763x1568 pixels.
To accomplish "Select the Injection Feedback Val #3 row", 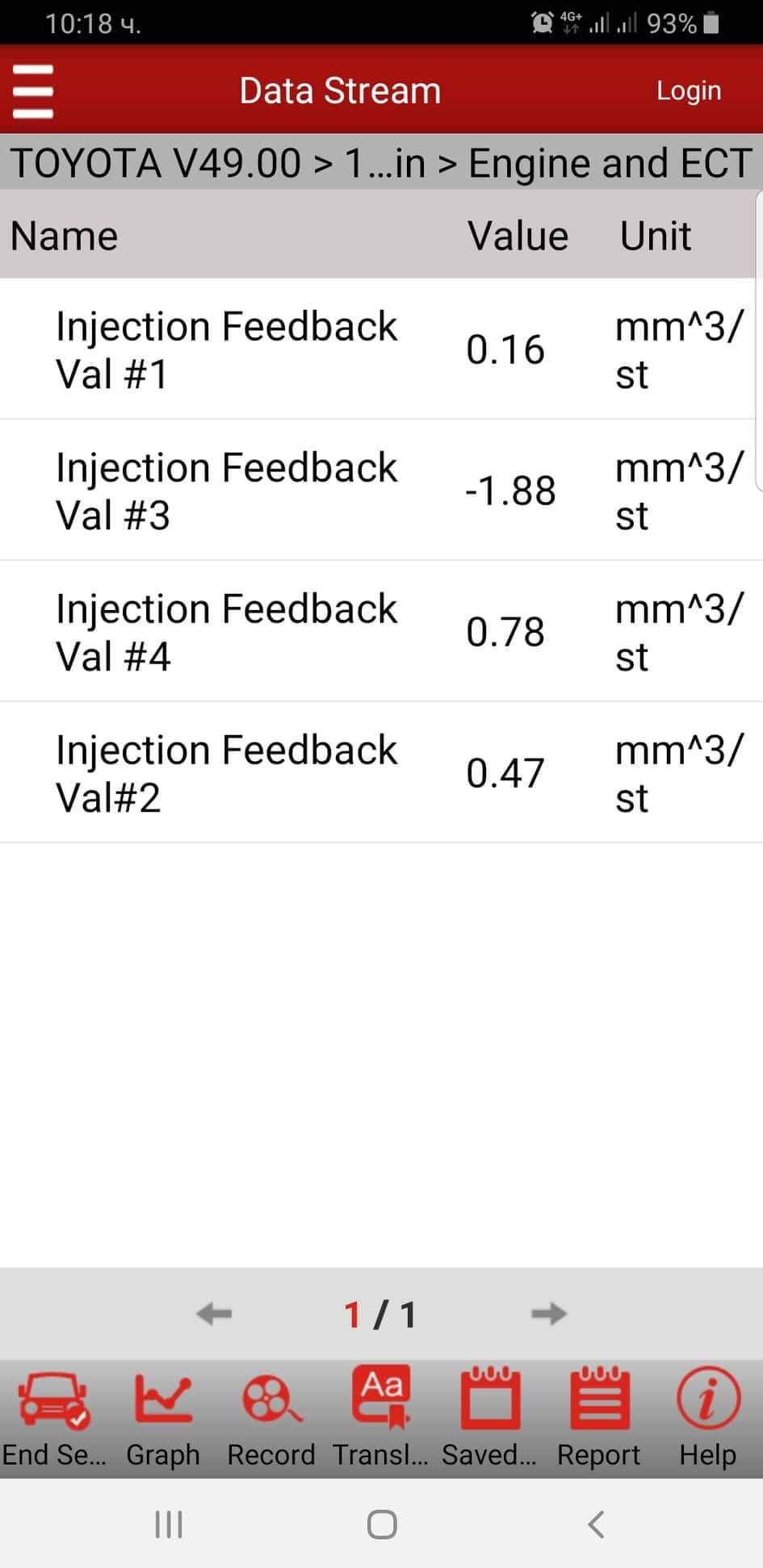I will 381,491.
